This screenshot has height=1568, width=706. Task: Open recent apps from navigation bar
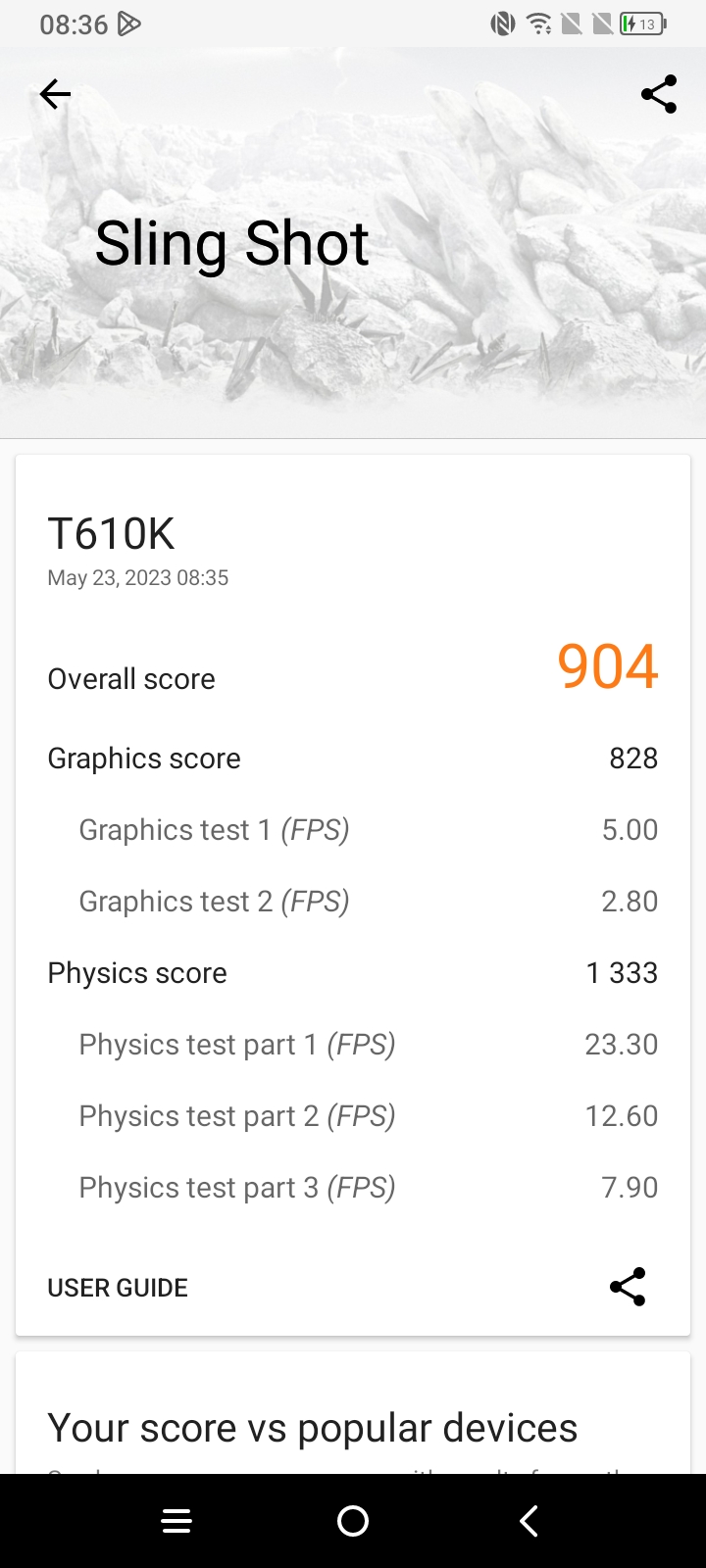(176, 1521)
